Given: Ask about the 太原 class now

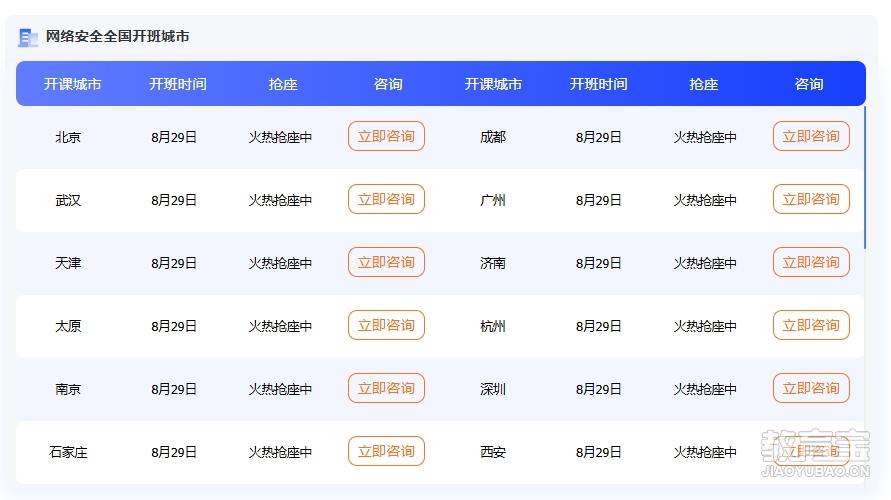Looking at the screenshot, I should pos(386,325).
